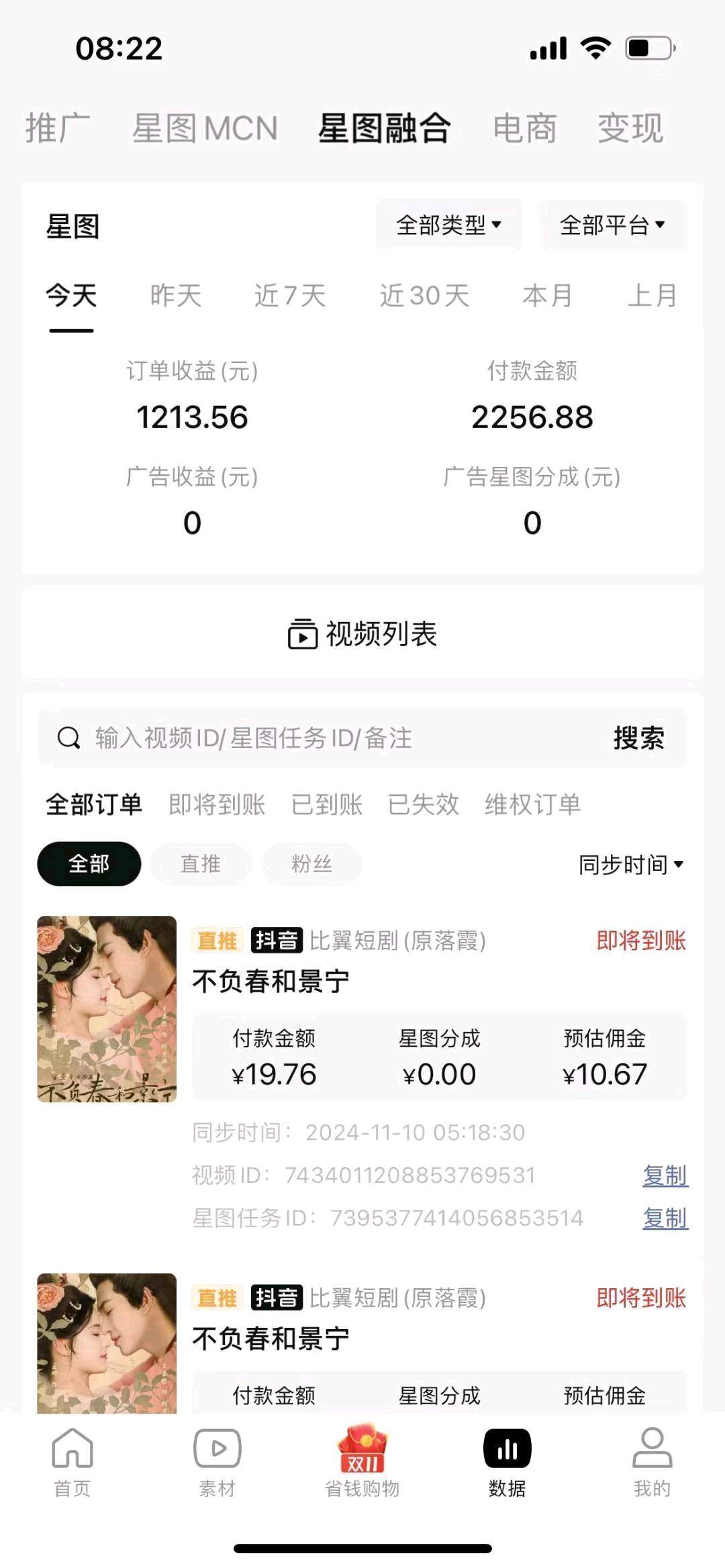Show data for 近7天
Image resolution: width=725 pixels, height=1568 pixels.
289,295
